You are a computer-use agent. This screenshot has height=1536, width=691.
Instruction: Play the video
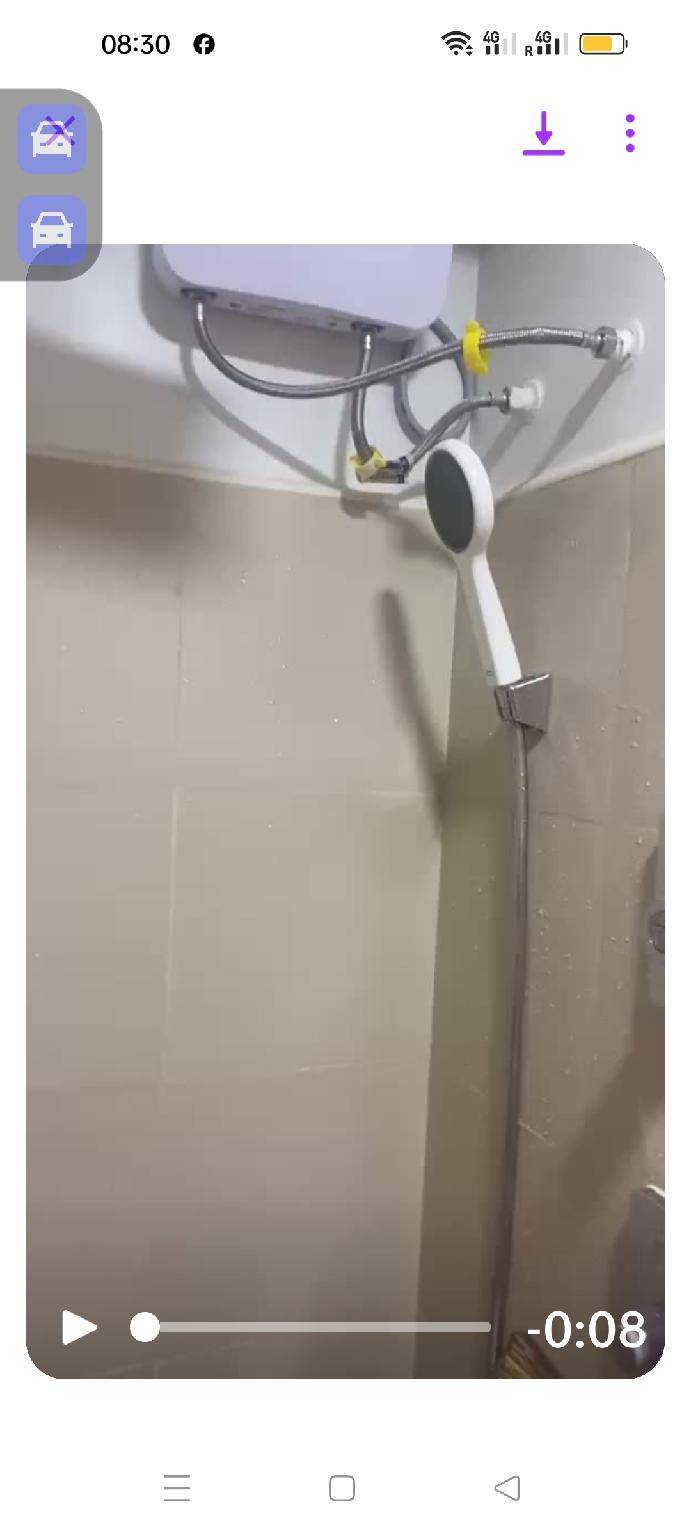click(79, 1327)
